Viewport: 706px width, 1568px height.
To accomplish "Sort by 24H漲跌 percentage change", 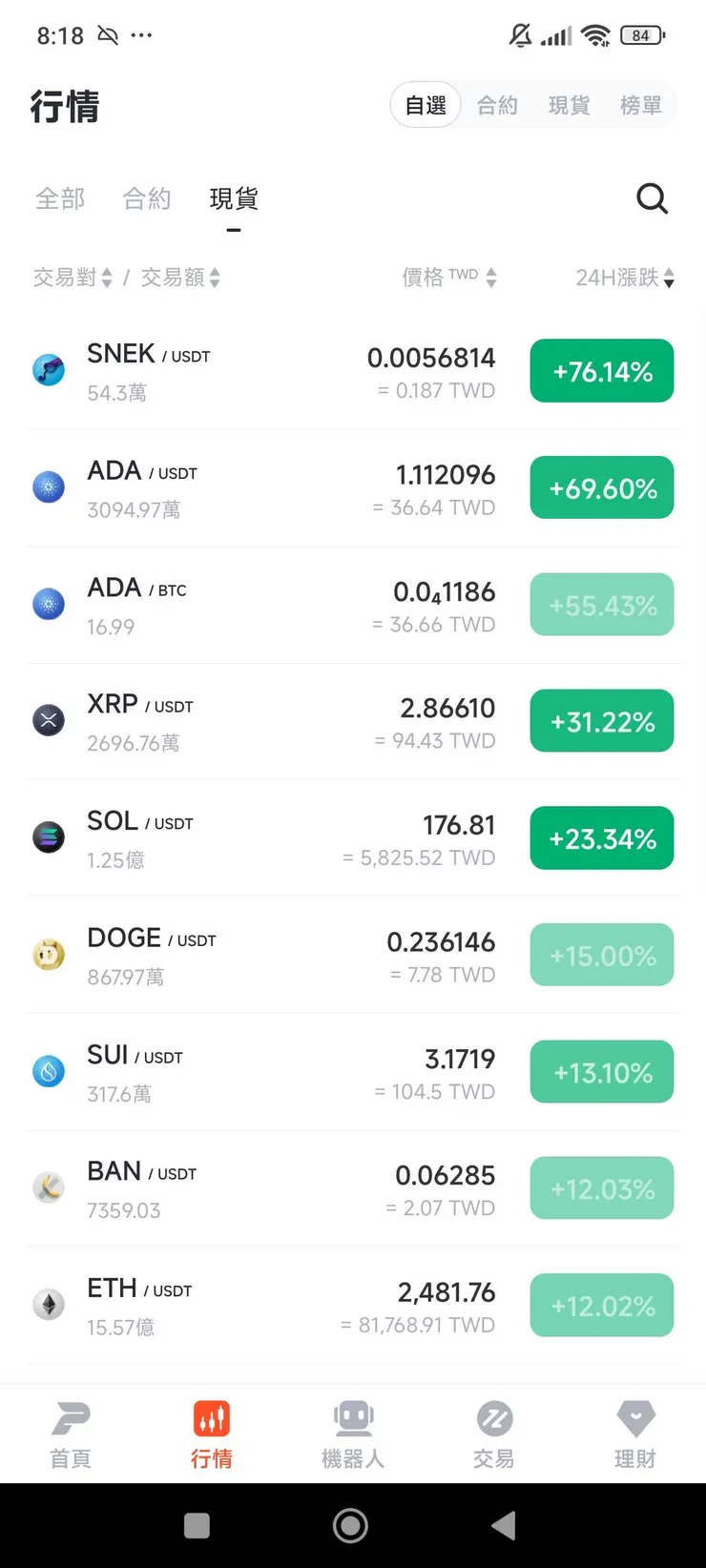I will 625,276.
